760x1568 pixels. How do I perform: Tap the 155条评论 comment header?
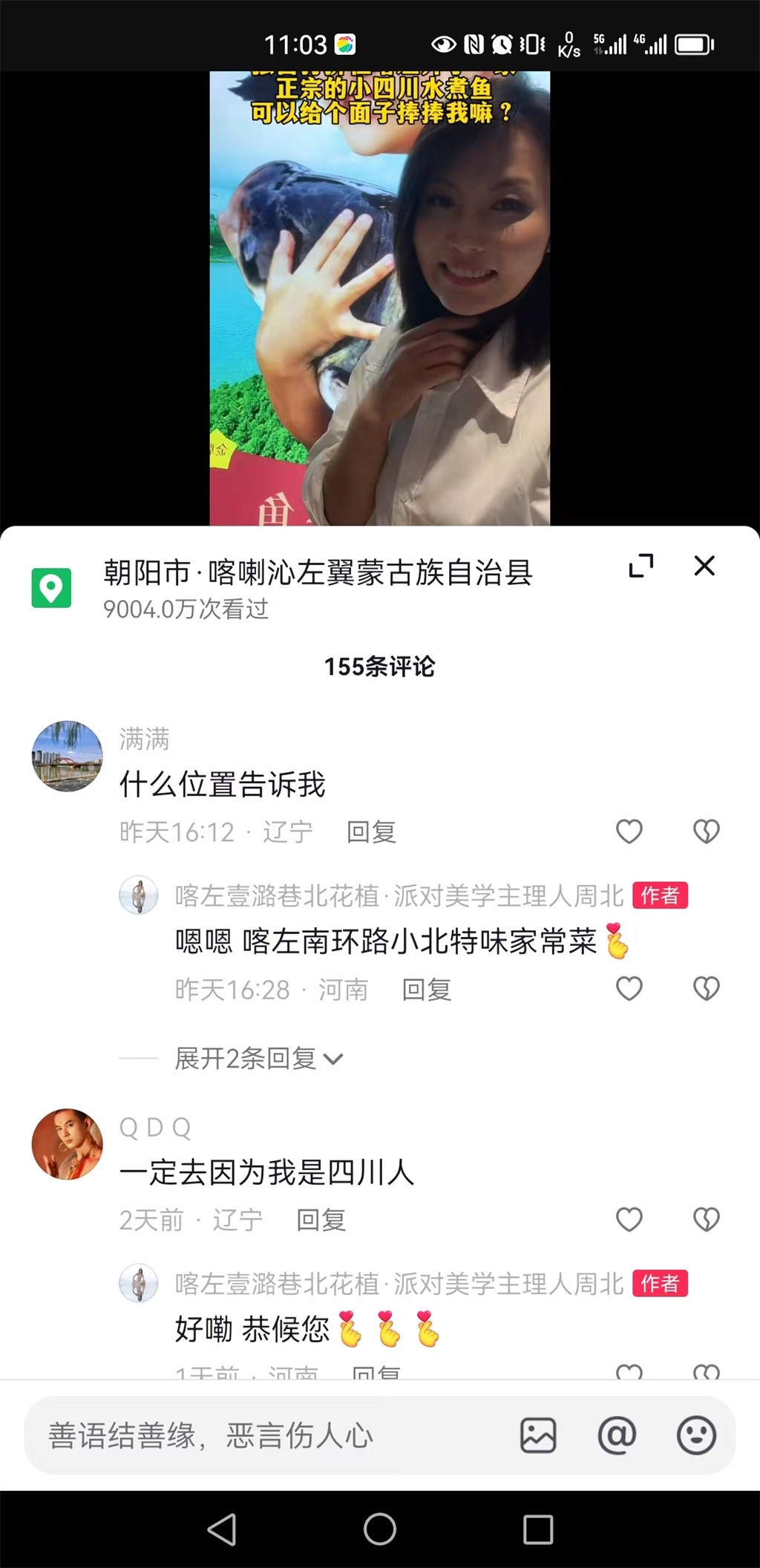(380, 667)
